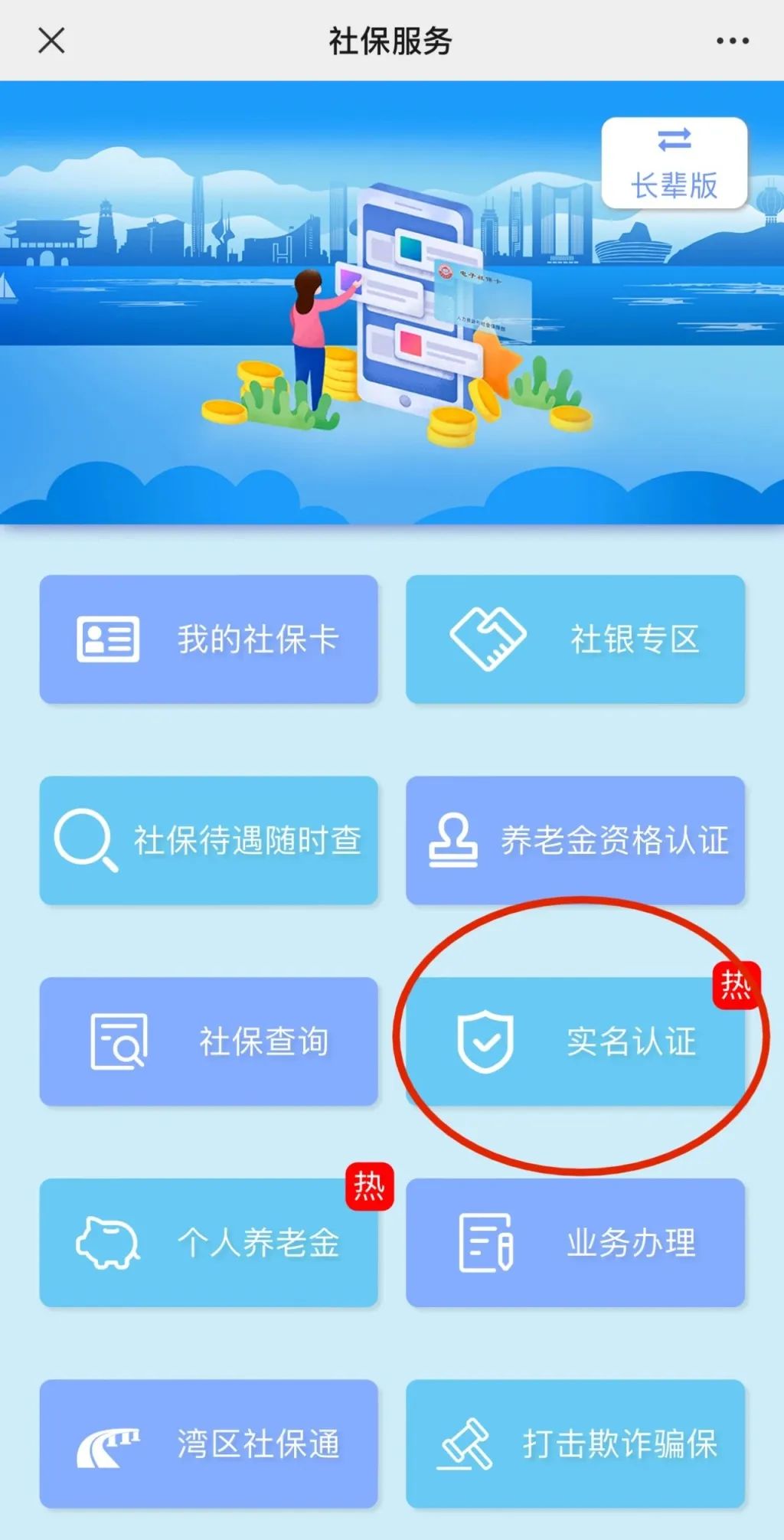The width and height of the screenshot is (784, 1540).
Task: Go to 社银专区
Action: (575, 639)
